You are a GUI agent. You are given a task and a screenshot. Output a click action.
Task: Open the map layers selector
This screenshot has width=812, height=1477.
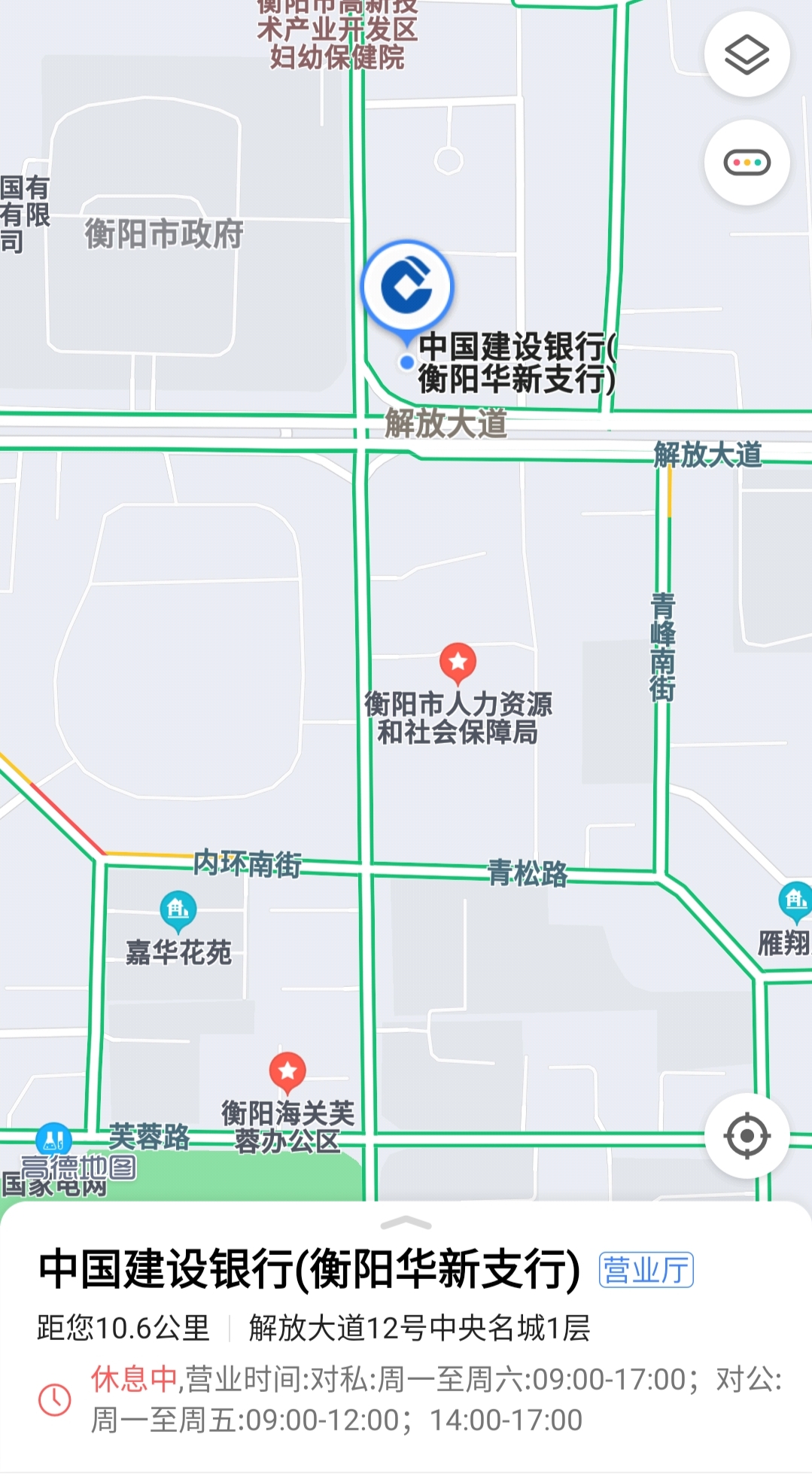(747, 55)
